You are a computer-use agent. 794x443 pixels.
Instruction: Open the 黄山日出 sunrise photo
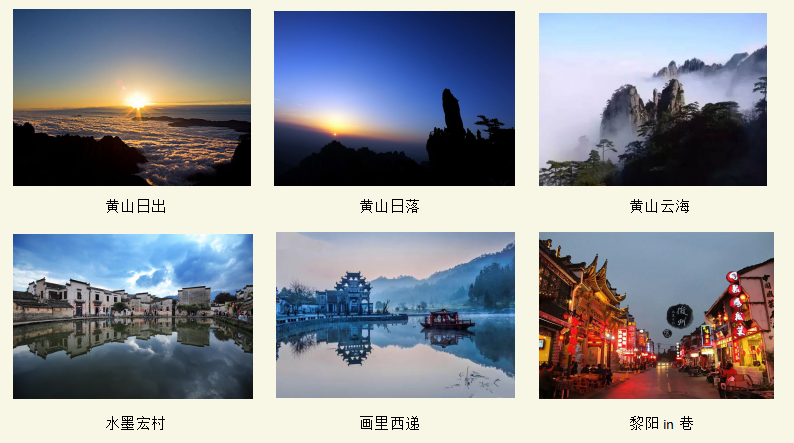tap(132, 98)
